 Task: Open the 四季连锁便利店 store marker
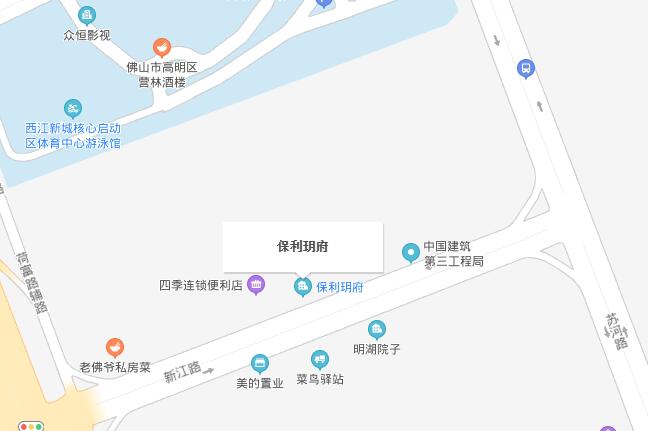pos(256,285)
